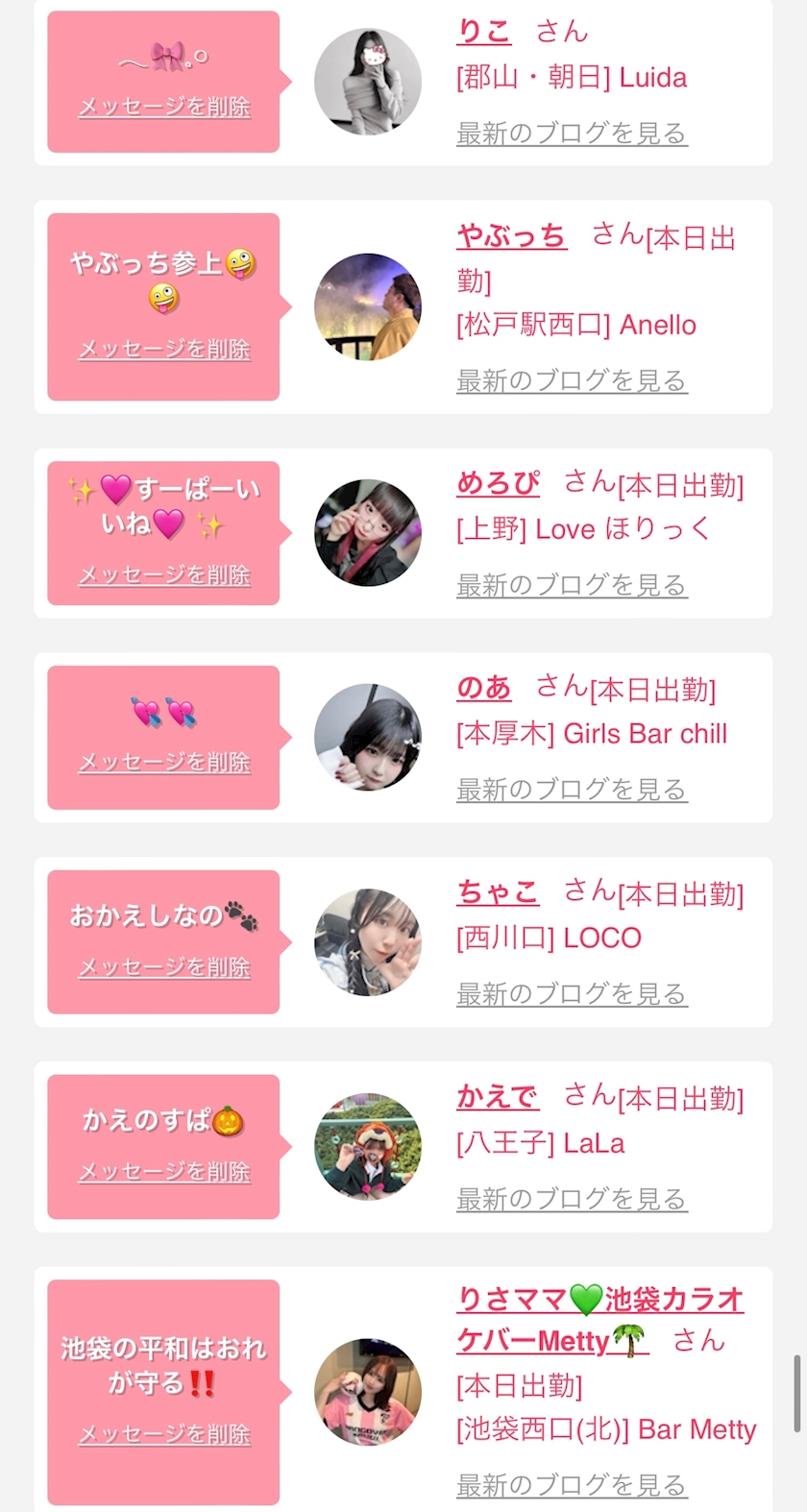View りこ's latest blog

point(572,134)
